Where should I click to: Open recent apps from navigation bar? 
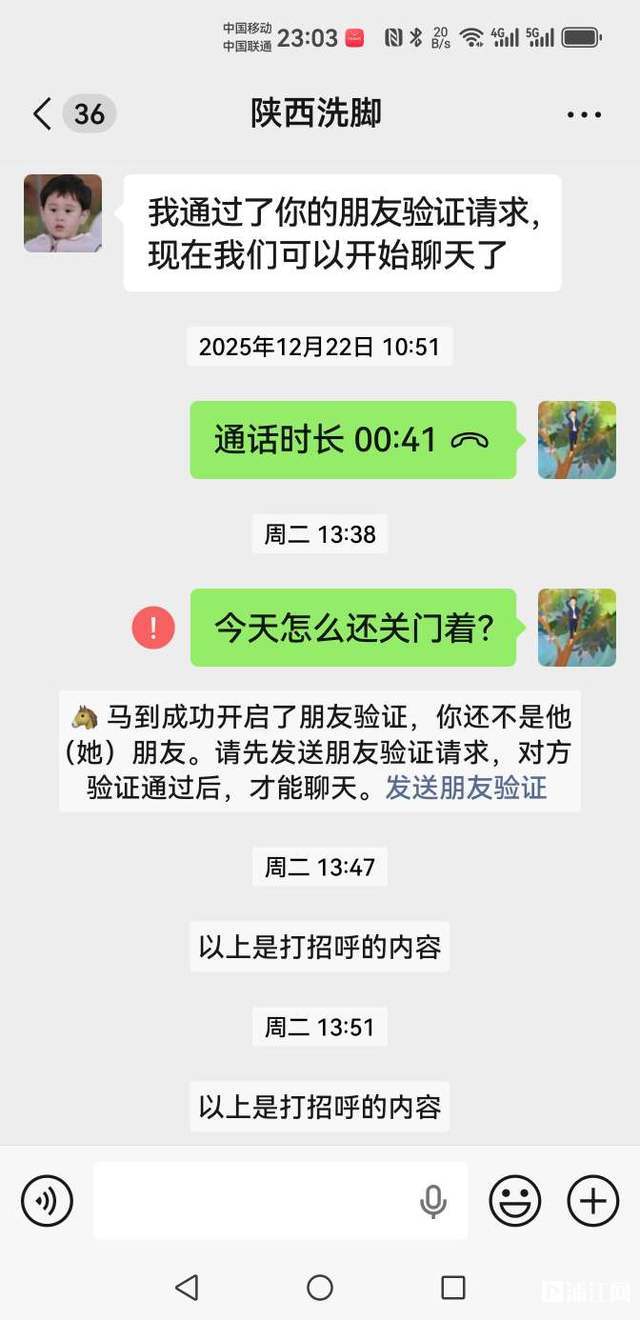coord(453,1287)
